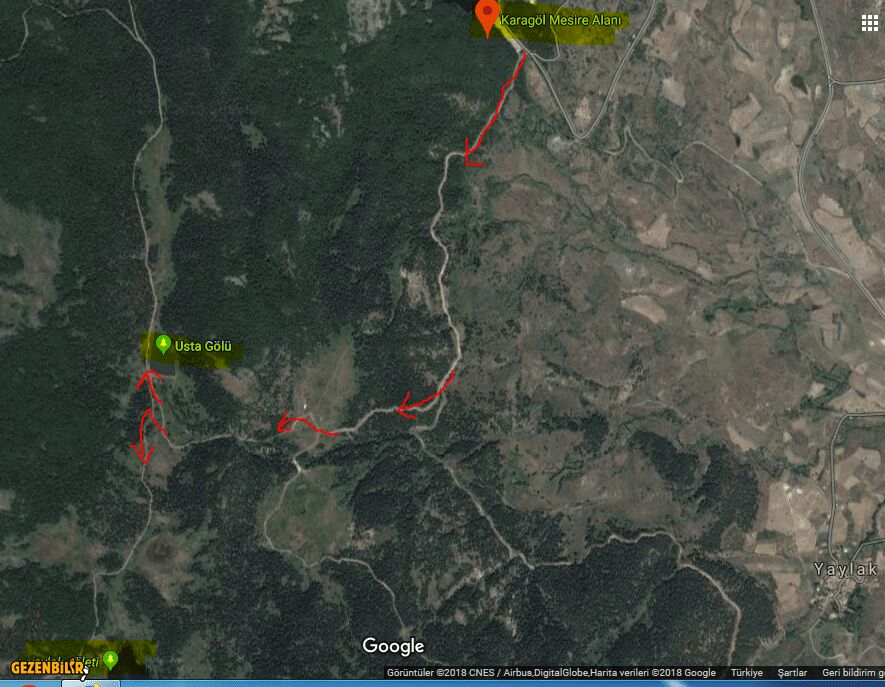The height and width of the screenshot is (687, 885).
Task: Open the Google apps grid menu
Action: tap(868, 23)
